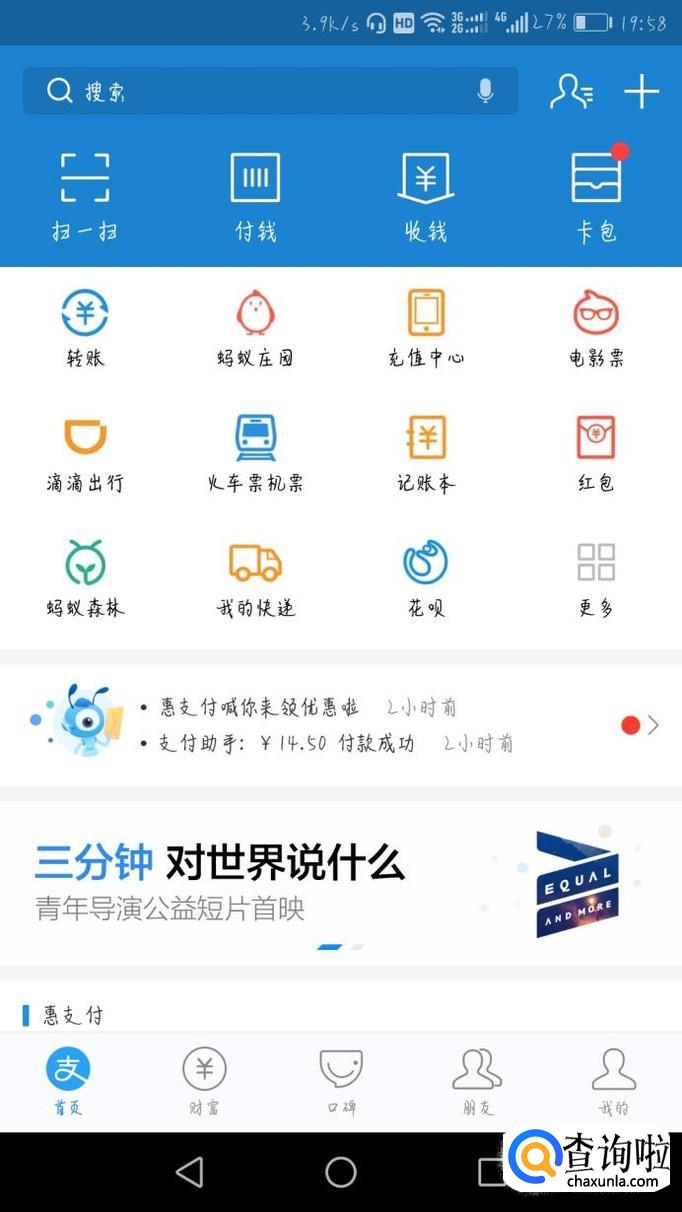Open 滴滴出行 ride service
Screen dimensions: 682x1212
(85, 453)
